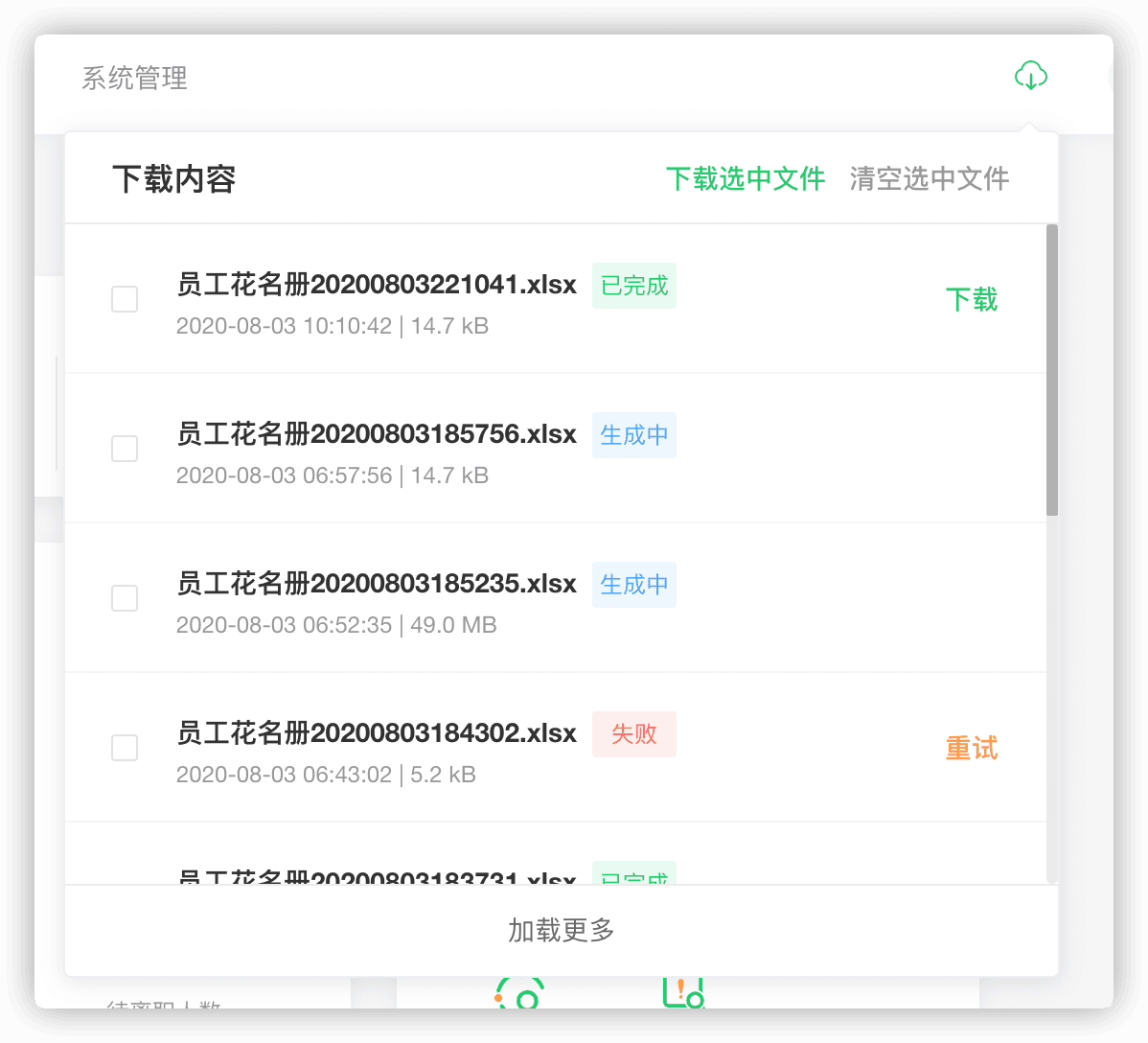1148x1043 pixels.
Task: Tap the cloud download icon
Action: pyautogui.click(x=1030, y=75)
